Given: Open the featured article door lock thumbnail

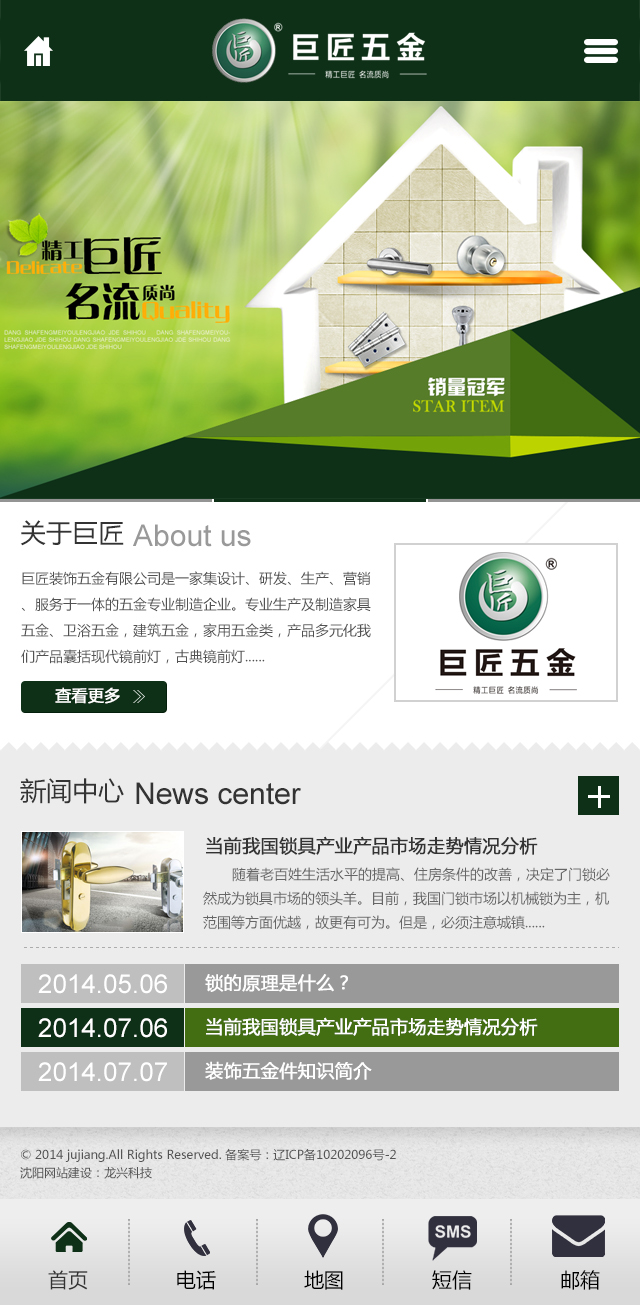Looking at the screenshot, I should click(x=103, y=882).
